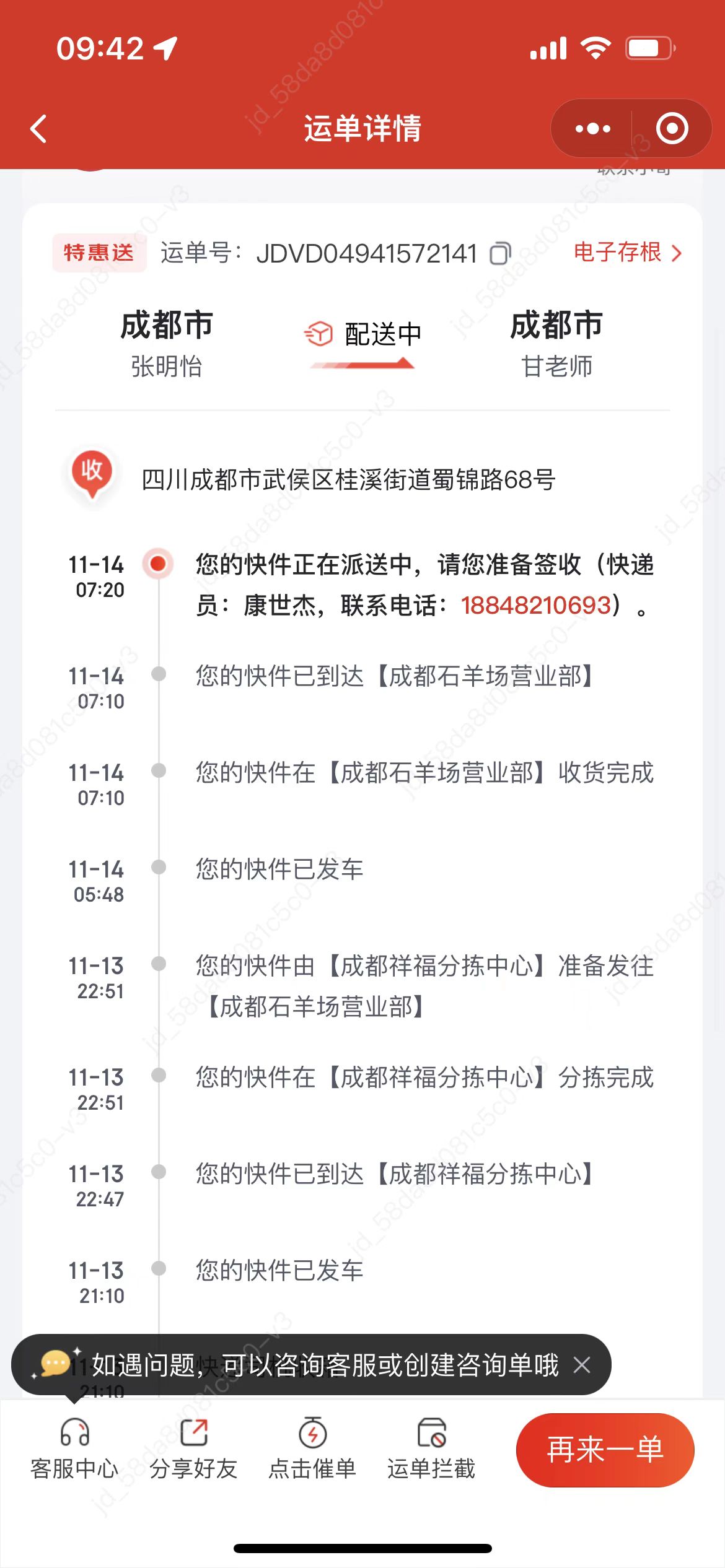Copy the waybill number JDVD04941572141

[x=500, y=253]
